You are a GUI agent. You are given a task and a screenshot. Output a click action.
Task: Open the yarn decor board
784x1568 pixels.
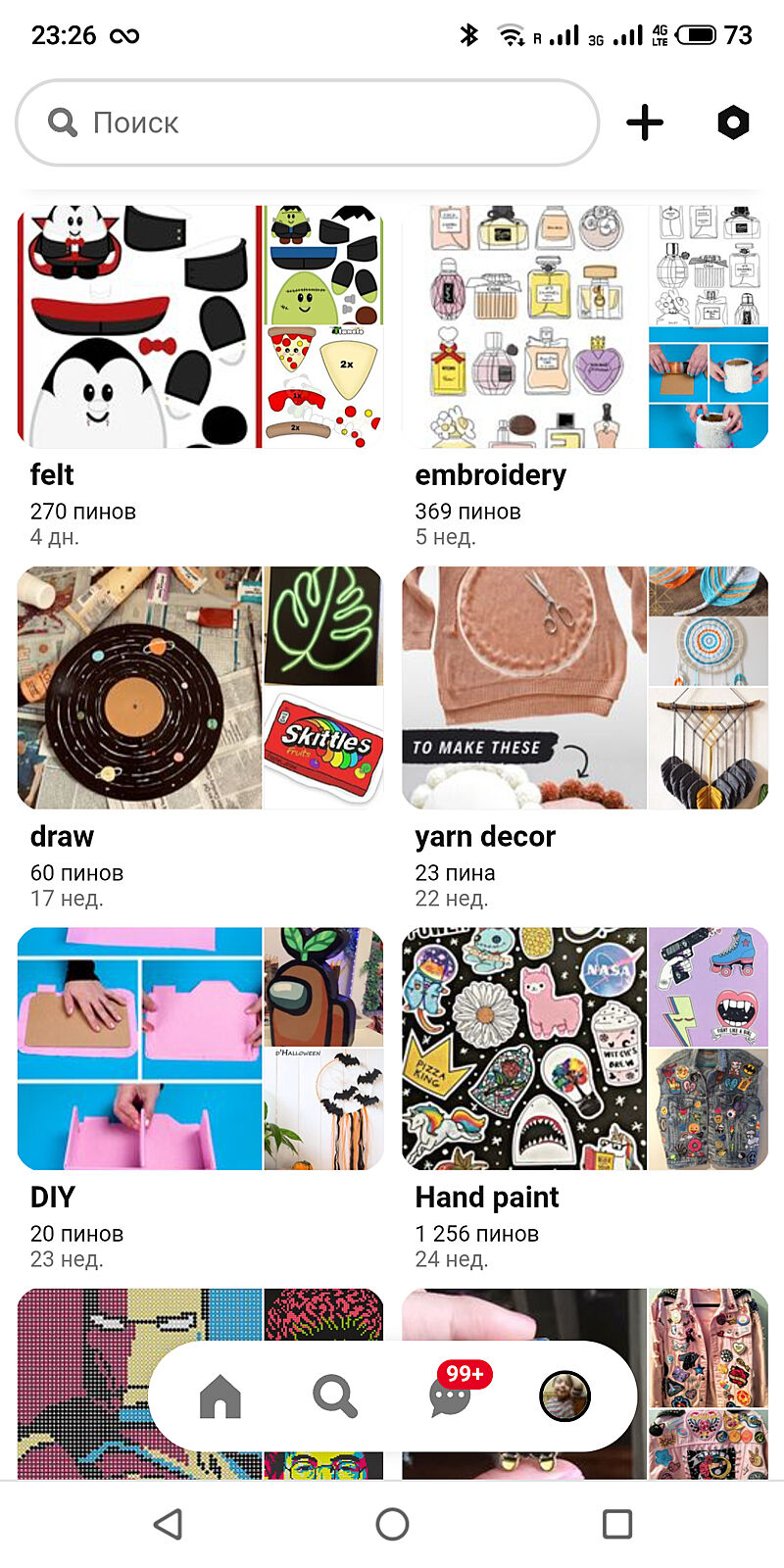click(x=585, y=687)
